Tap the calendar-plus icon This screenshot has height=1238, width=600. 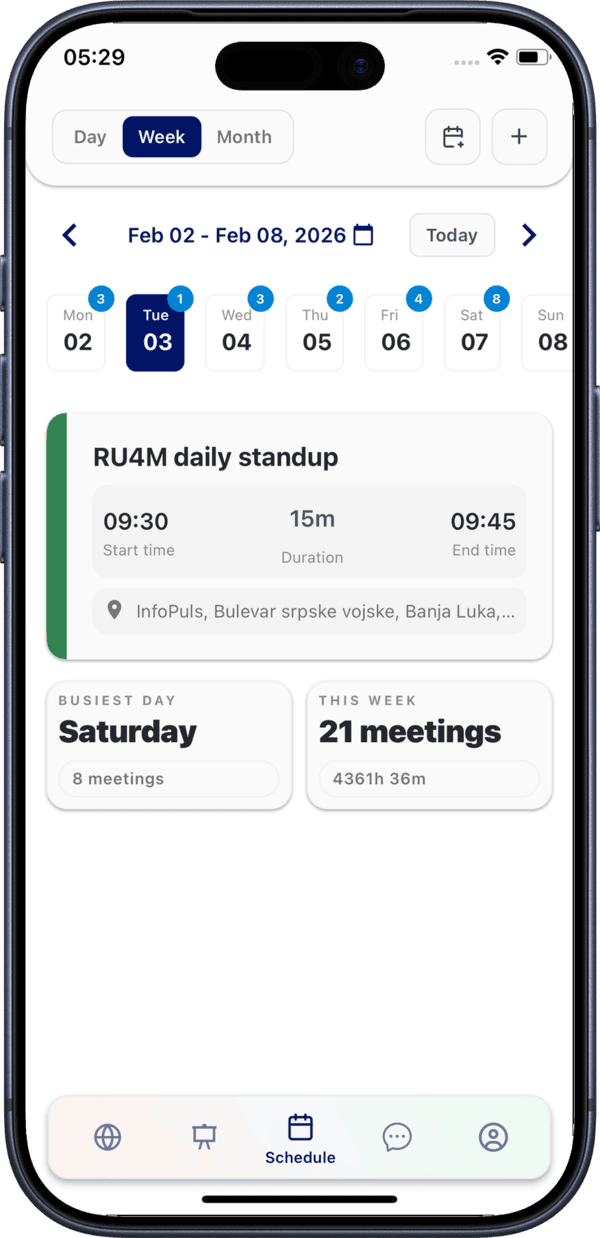pos(453,137)
